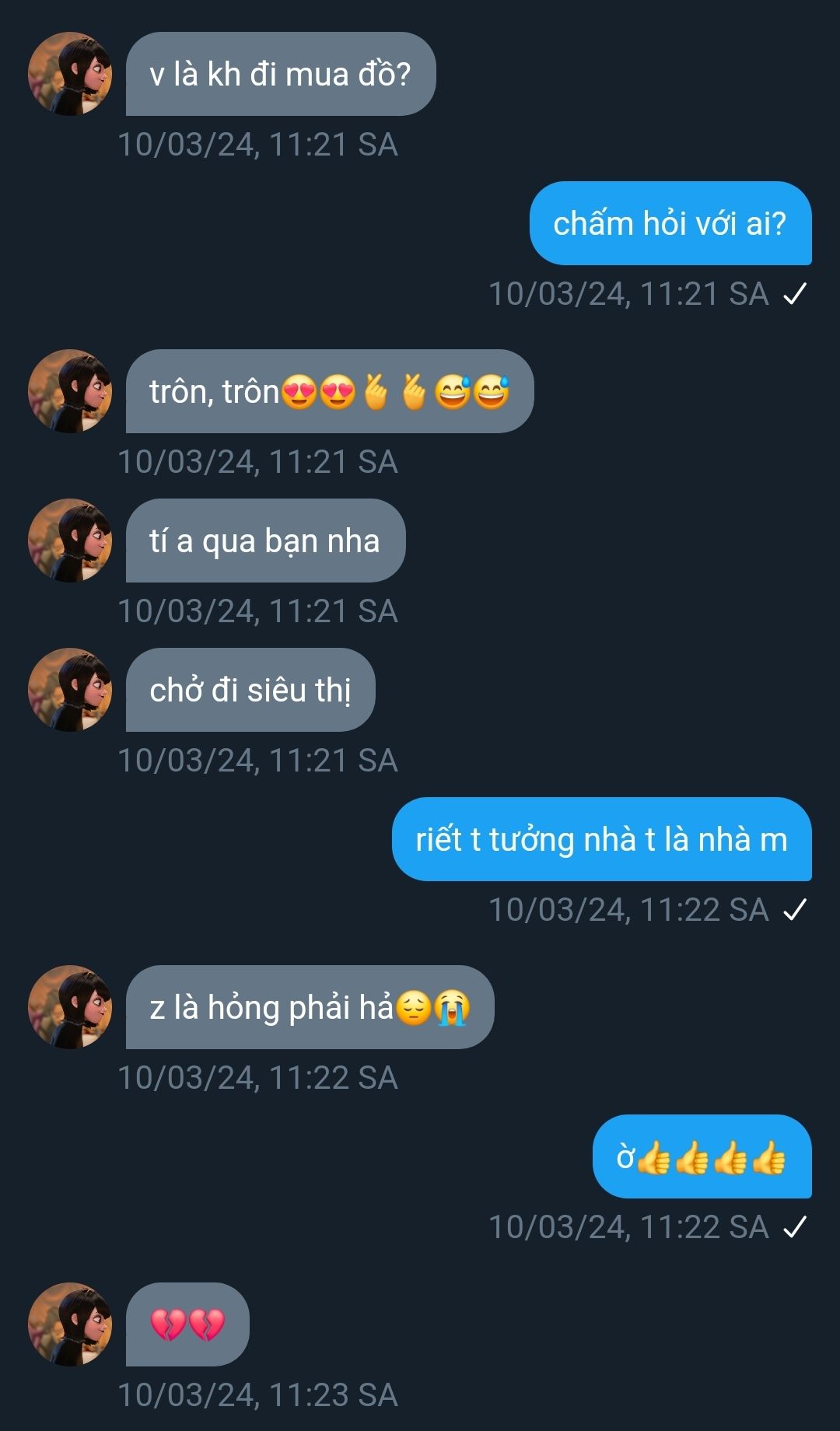Tap the avatar beside the broken hearts message
This screenshot has width=840, height=1431.
tap(70, 1324)
